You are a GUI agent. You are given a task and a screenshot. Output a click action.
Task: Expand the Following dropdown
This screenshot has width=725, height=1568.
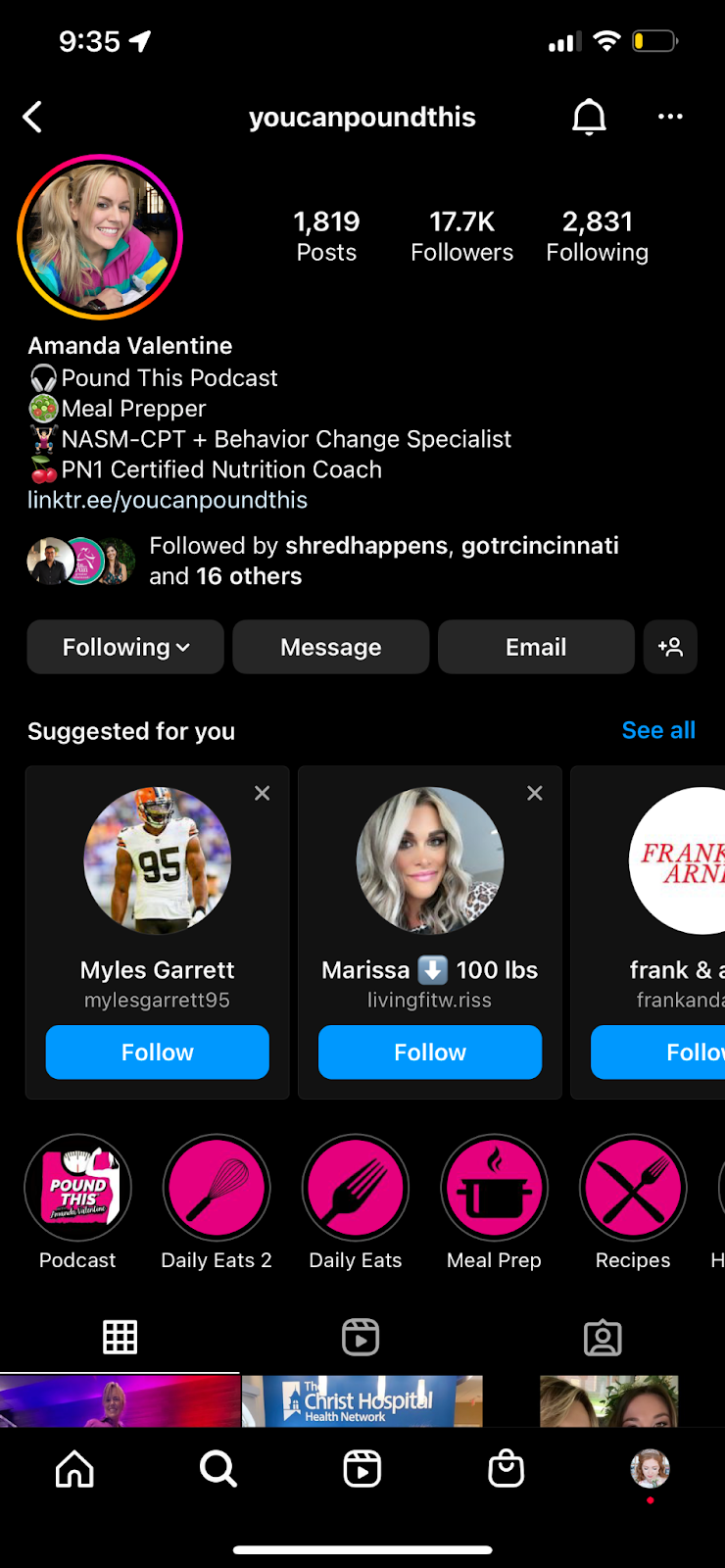coord(125,647)
